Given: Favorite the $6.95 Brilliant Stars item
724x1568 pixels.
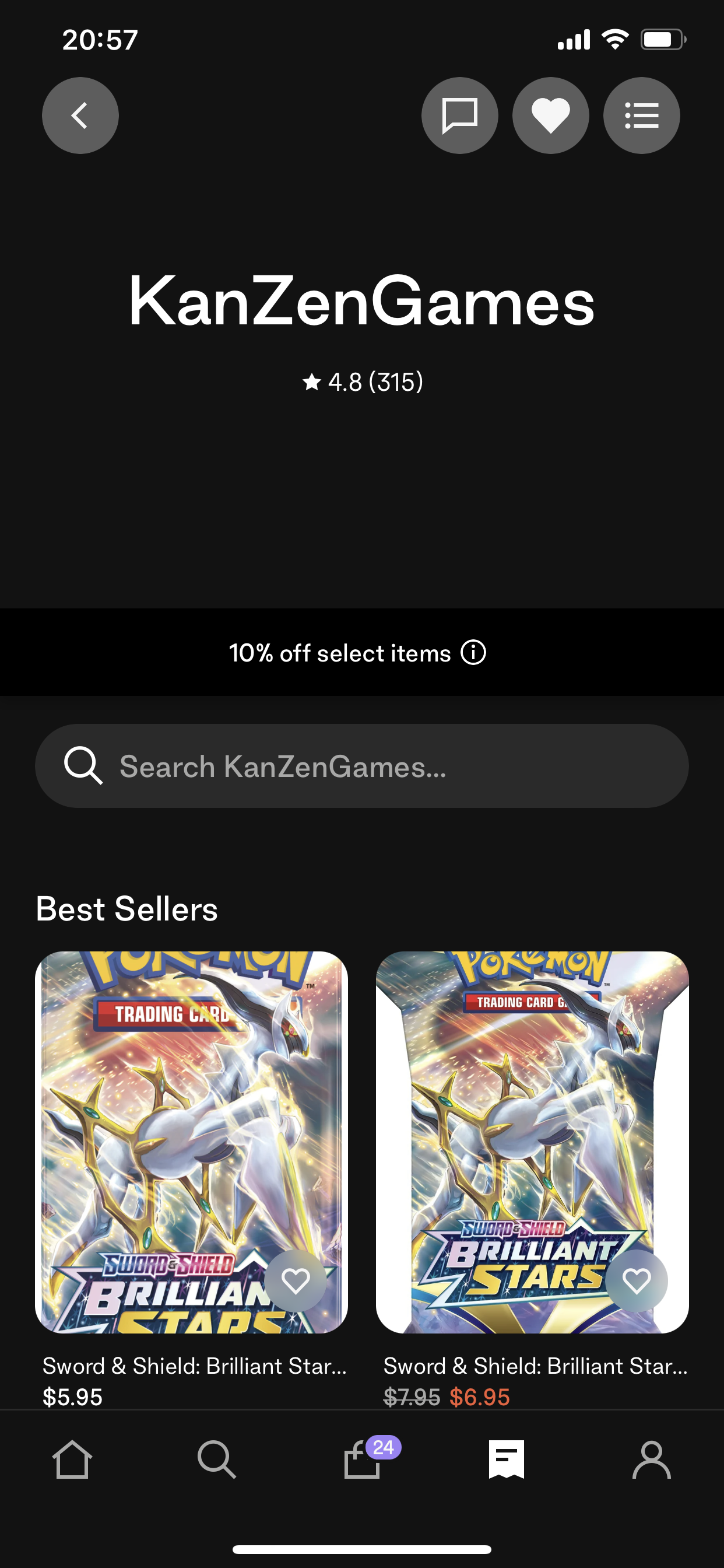Looking at the screenshot, I should (637, 1280).
